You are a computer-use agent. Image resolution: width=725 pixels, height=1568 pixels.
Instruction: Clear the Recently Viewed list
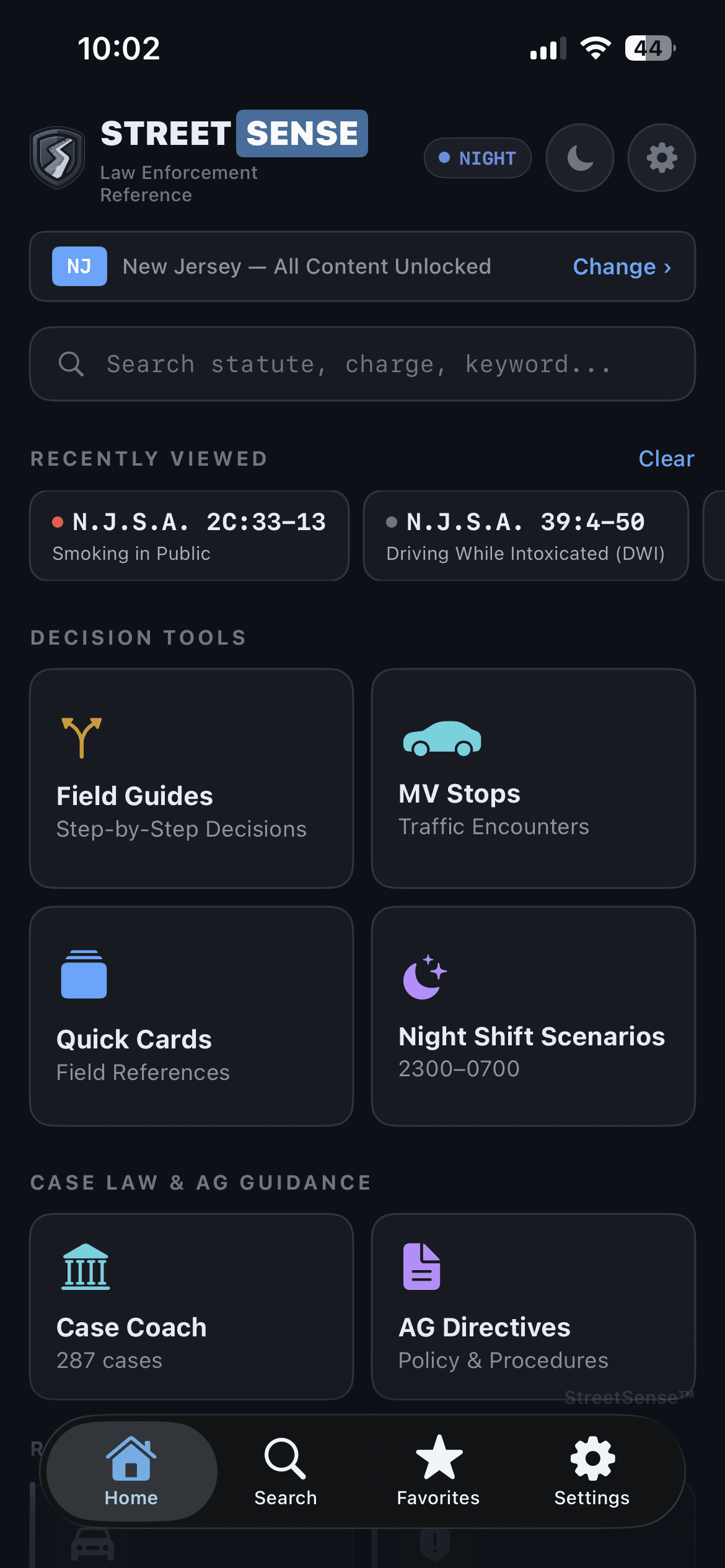tap(666, 458)
